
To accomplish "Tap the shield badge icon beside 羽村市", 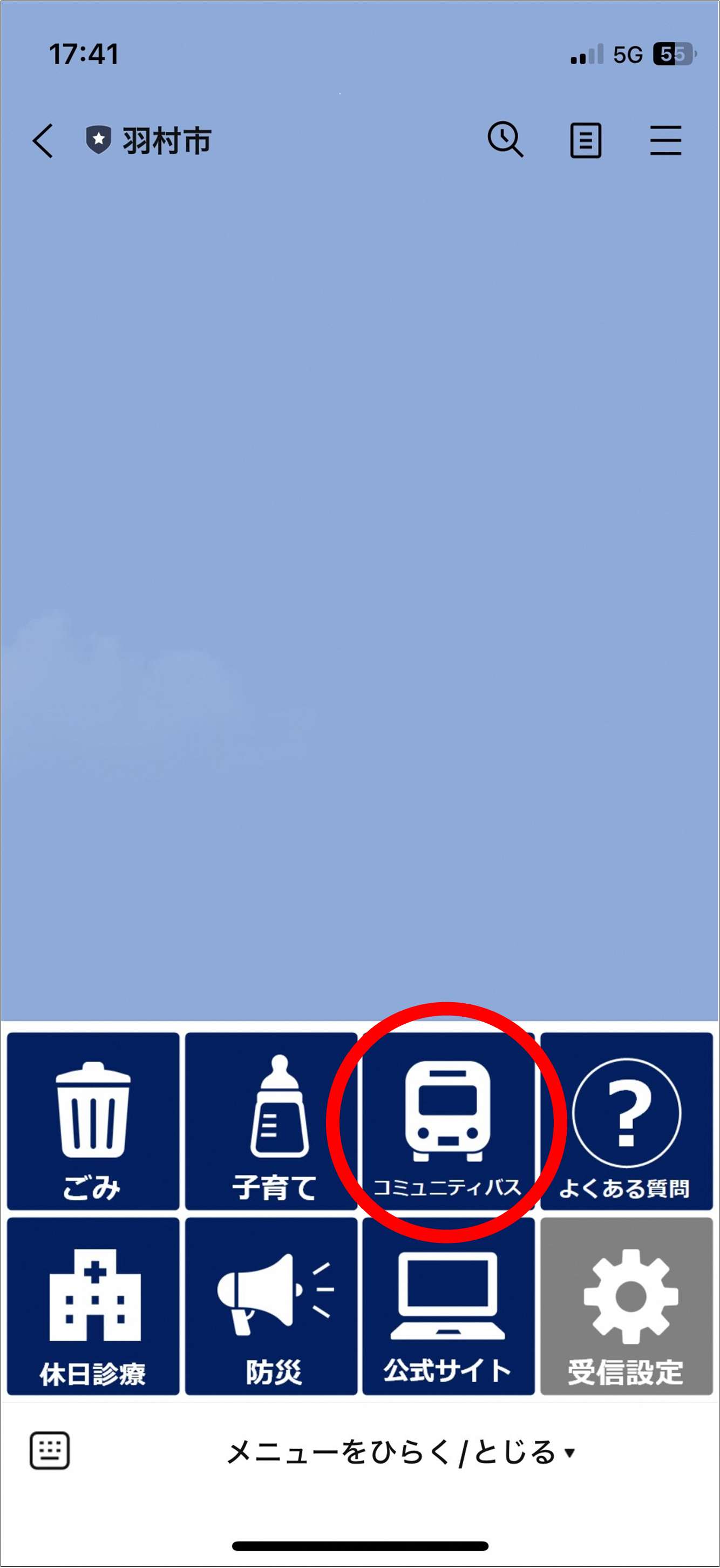I will click(x=99, y=138).
